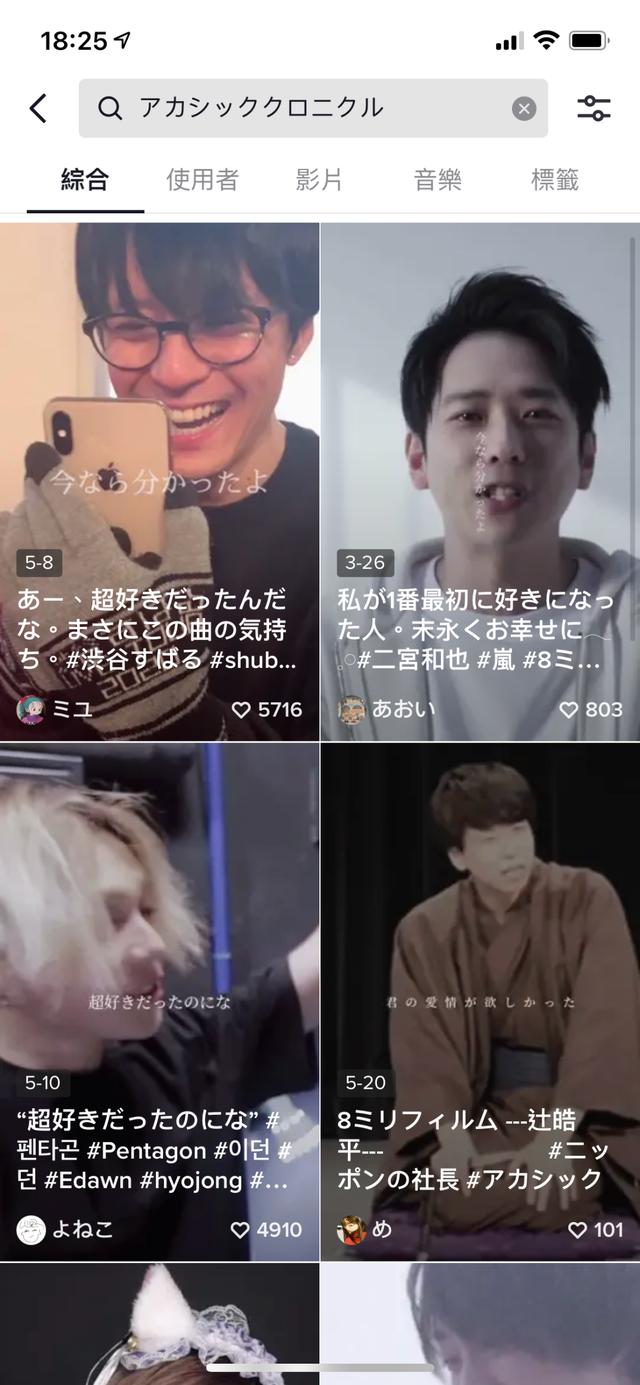
Task: Switch to the 標籤 tab
Action: click(555, 180)
